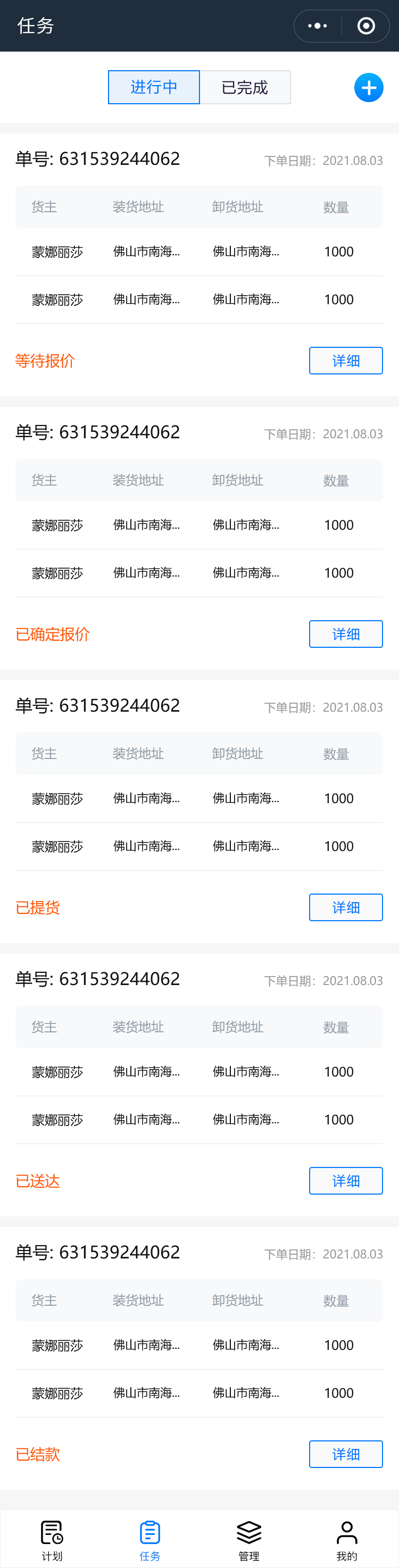Switch to the 已完成 tab
Screen dimensions: 399x1568
coord(245,88)
